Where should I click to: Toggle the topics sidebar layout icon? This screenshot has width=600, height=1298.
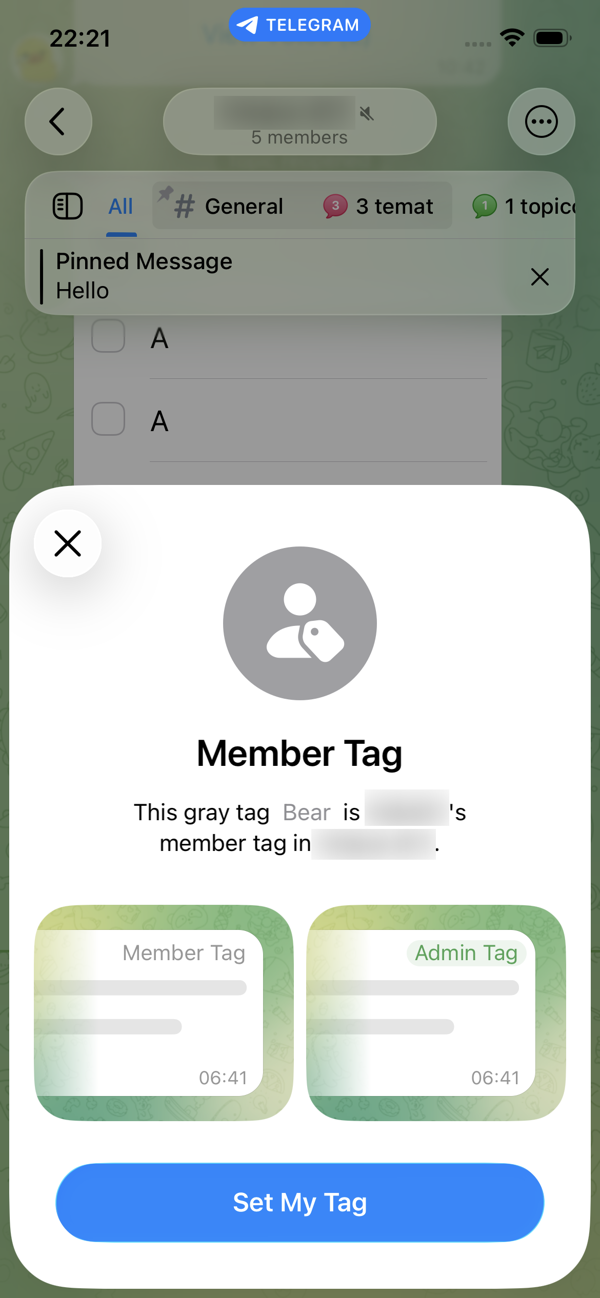(67, 207)
